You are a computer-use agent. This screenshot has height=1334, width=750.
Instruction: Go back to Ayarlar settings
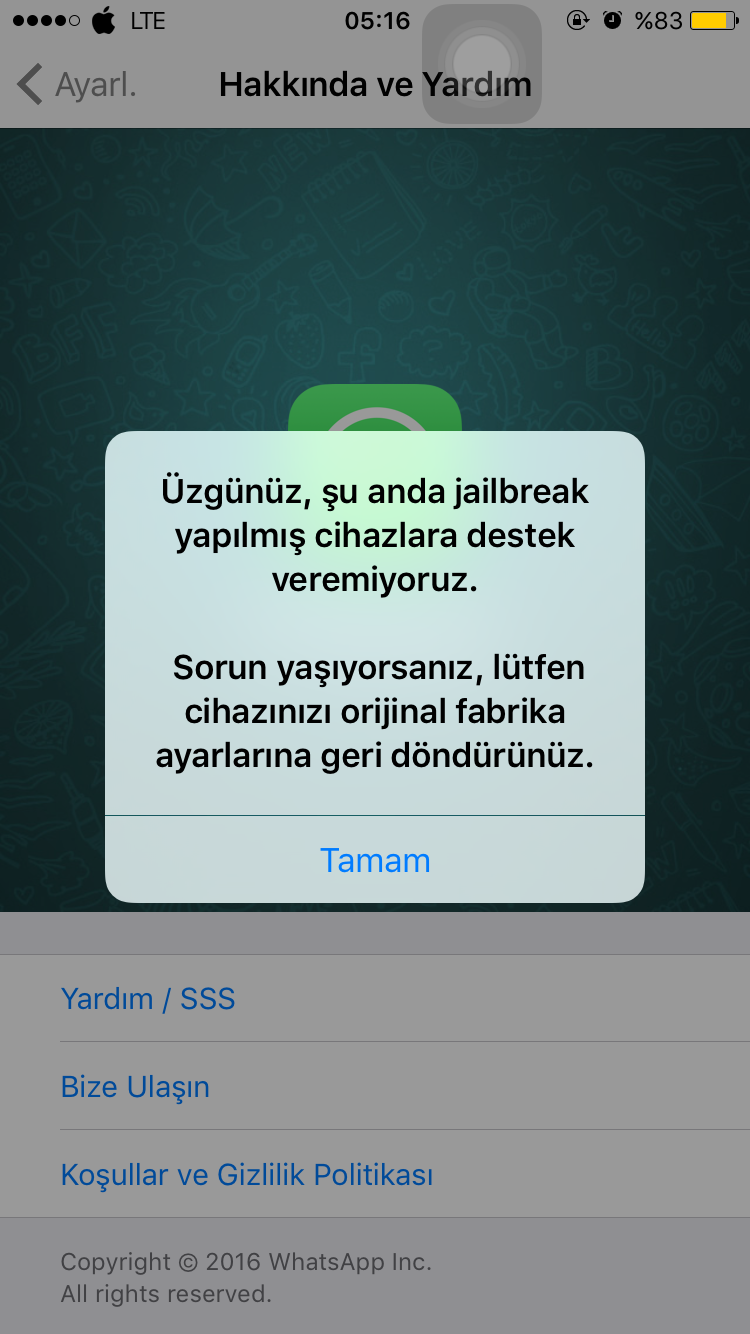point(76,85)
